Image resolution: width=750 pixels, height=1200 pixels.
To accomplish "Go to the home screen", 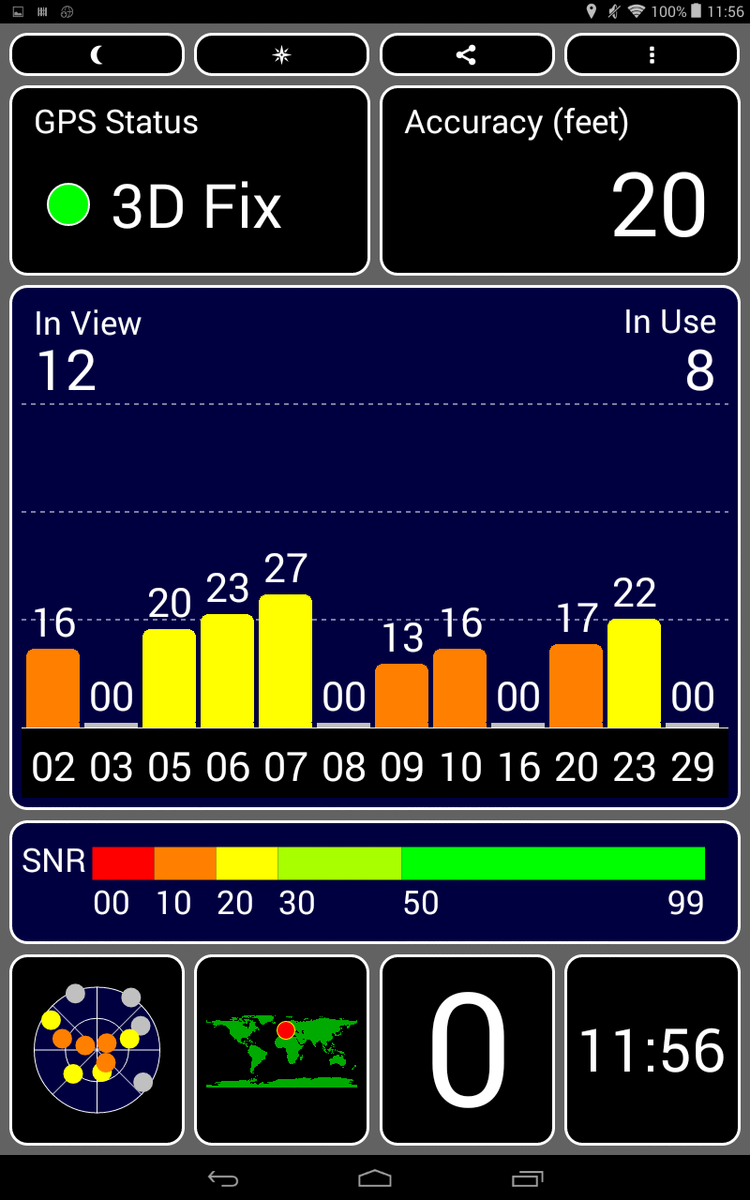I will (375, 1179).
